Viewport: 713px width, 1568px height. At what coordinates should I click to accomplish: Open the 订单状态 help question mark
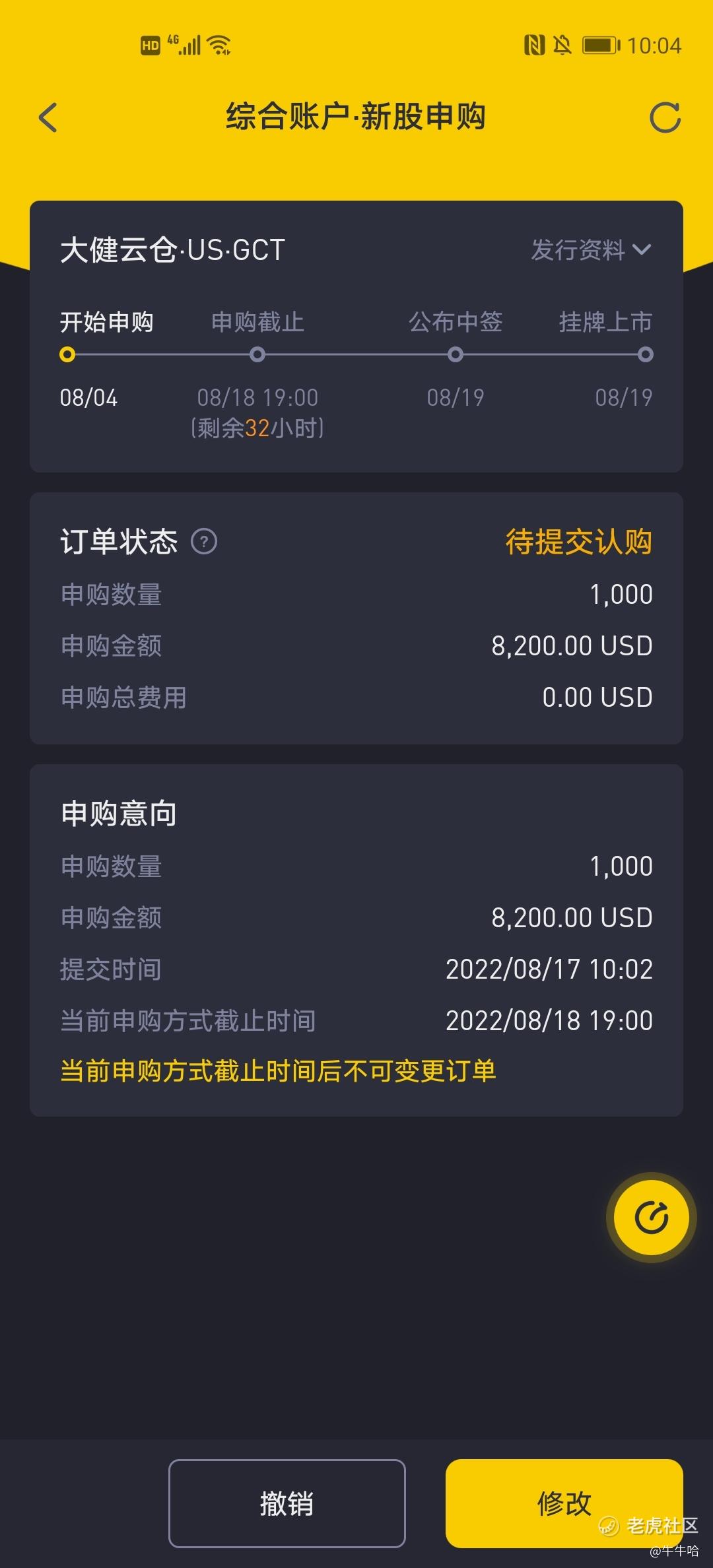tap(204, 542)
